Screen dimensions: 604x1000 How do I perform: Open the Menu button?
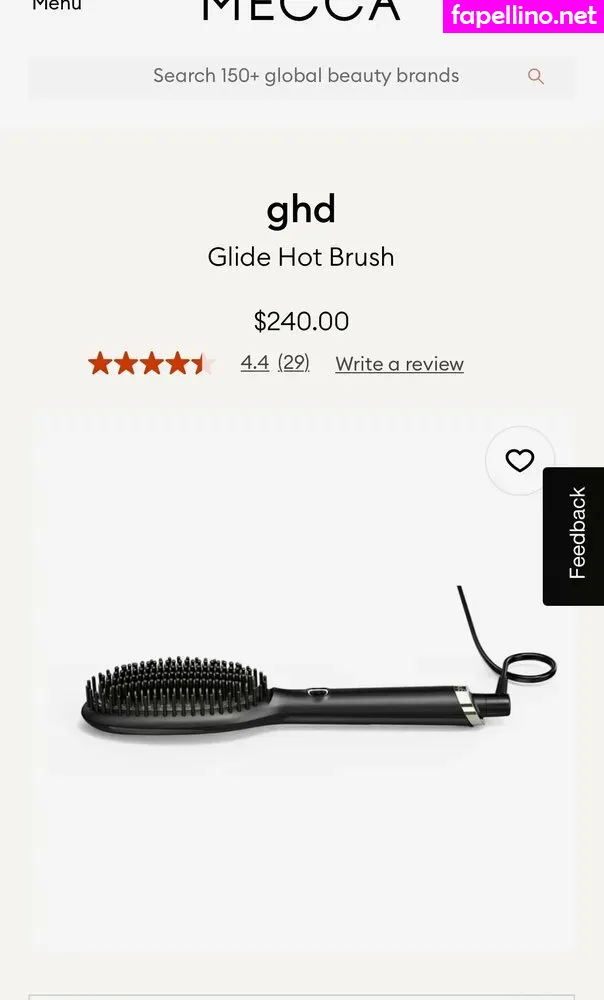[x=56, y=6]
